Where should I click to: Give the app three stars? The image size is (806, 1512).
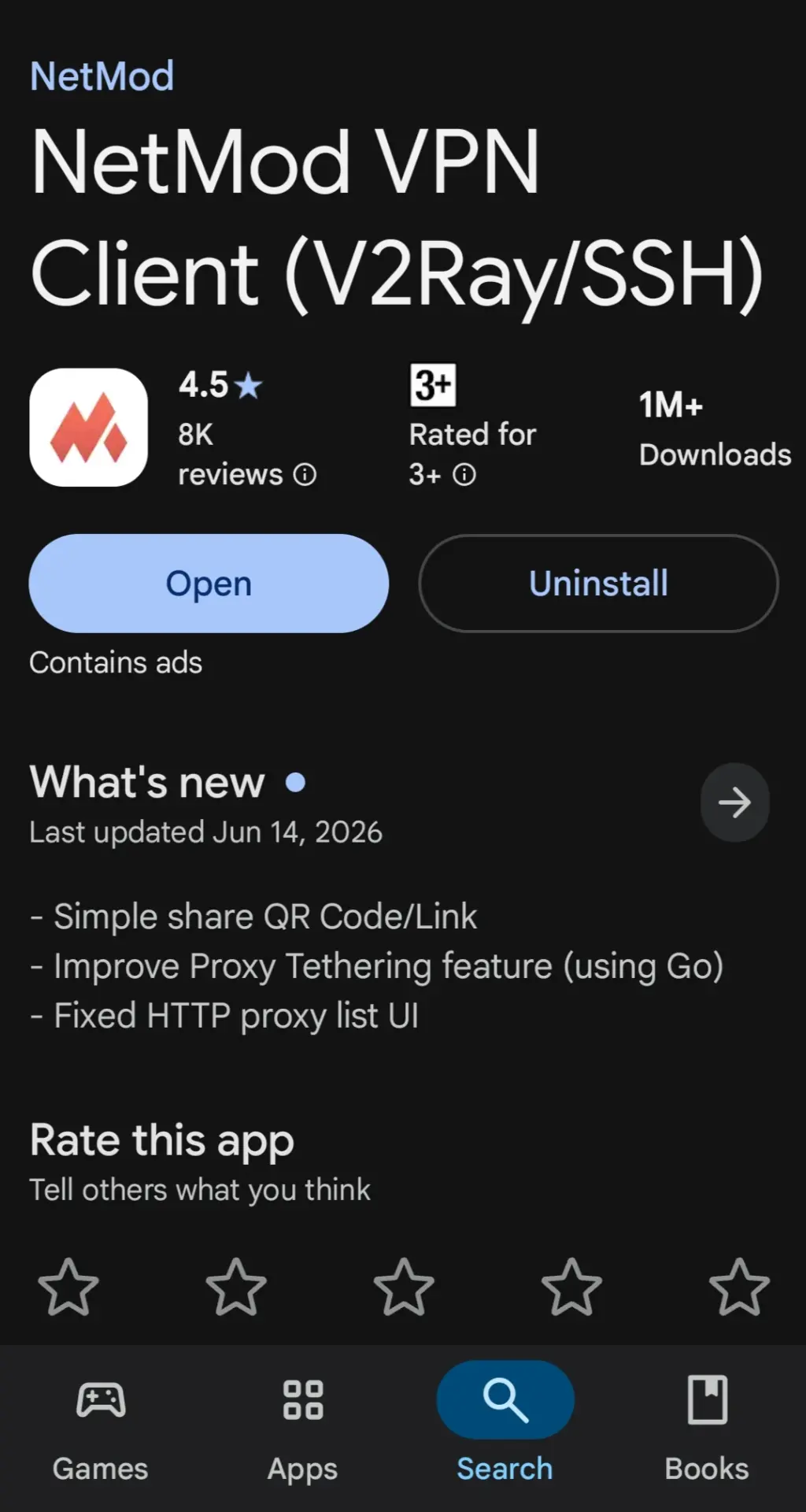coord(404,1287)
